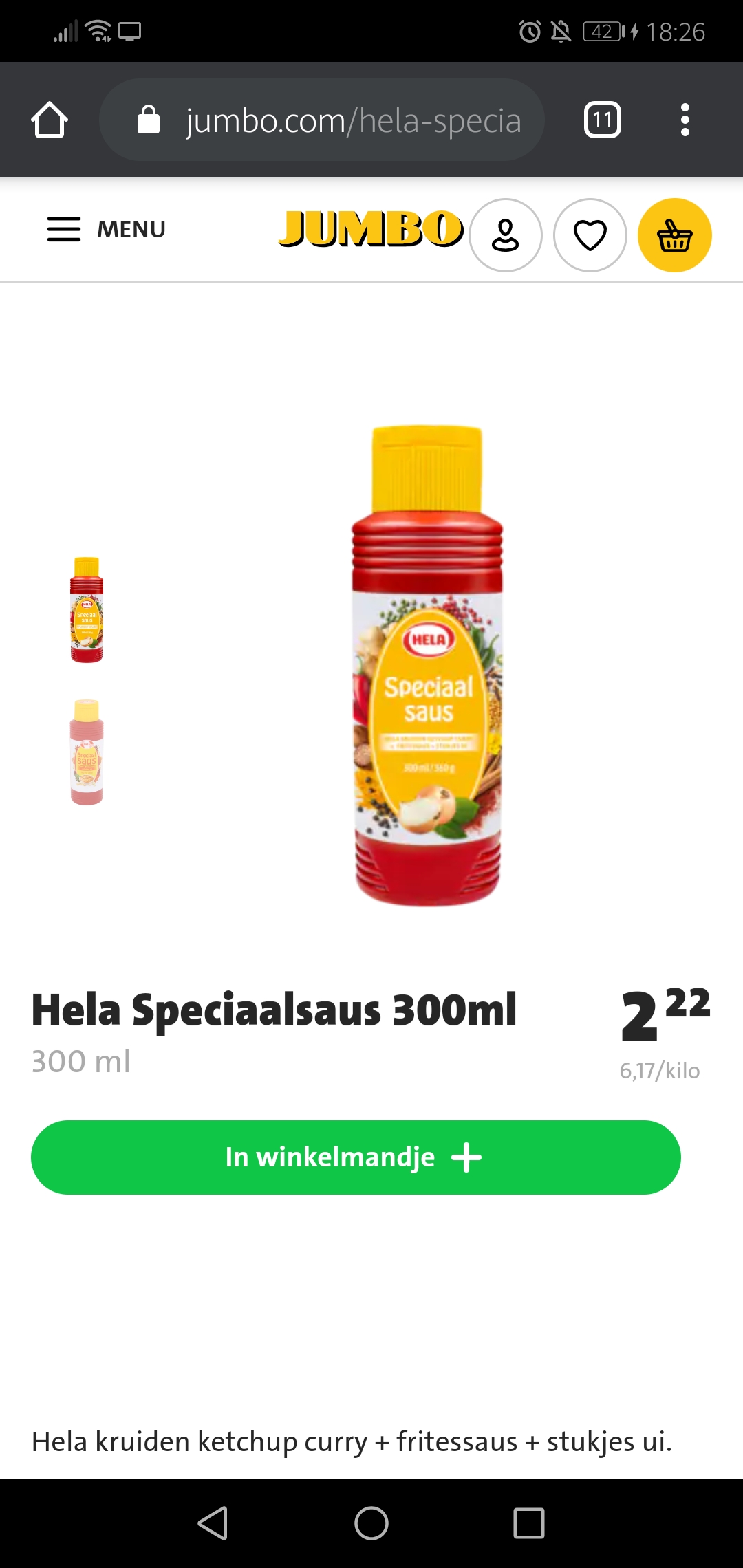Open the favorites heart icon
Viewport: 743px width, 1568px height.
tap(590, 235)
